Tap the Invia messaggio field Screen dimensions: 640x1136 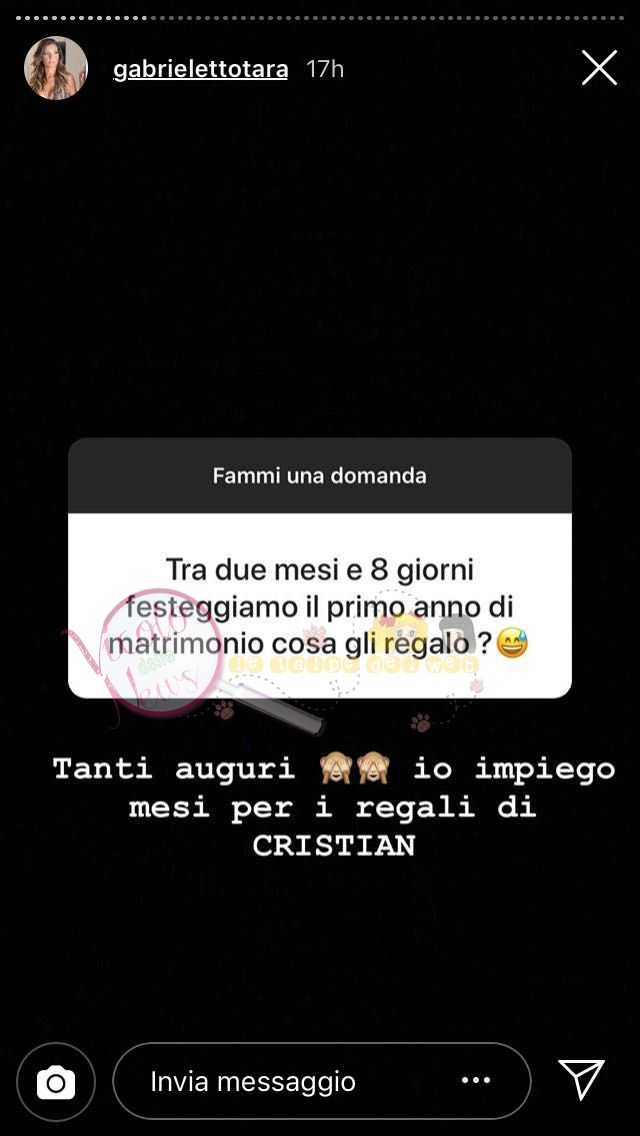[280, 1081]
